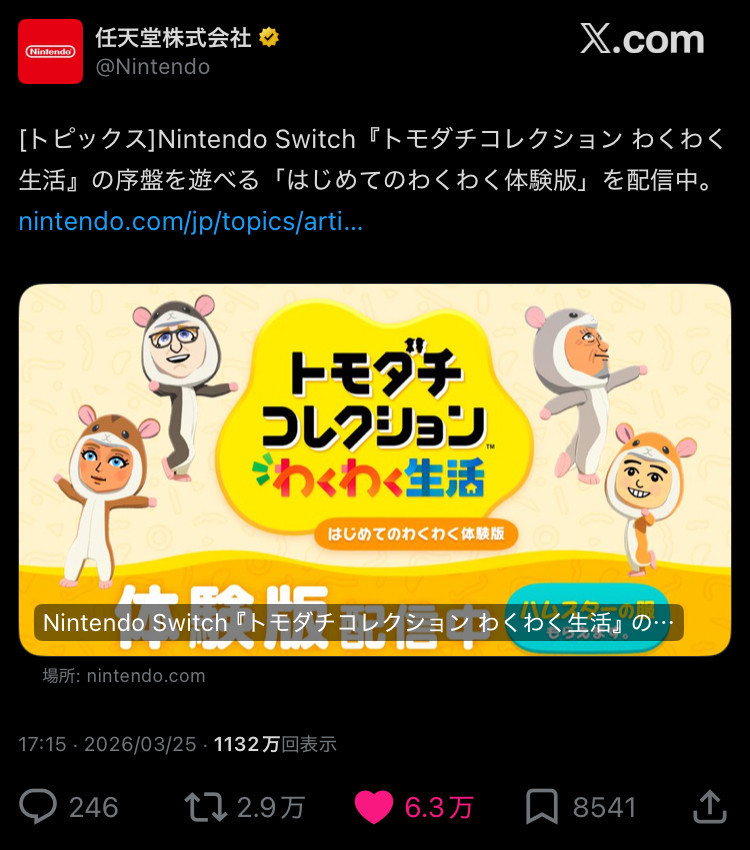Unlike the post with 6.3万 likes
The width and height of the screenshot is (750, 850).
[374, 807]
